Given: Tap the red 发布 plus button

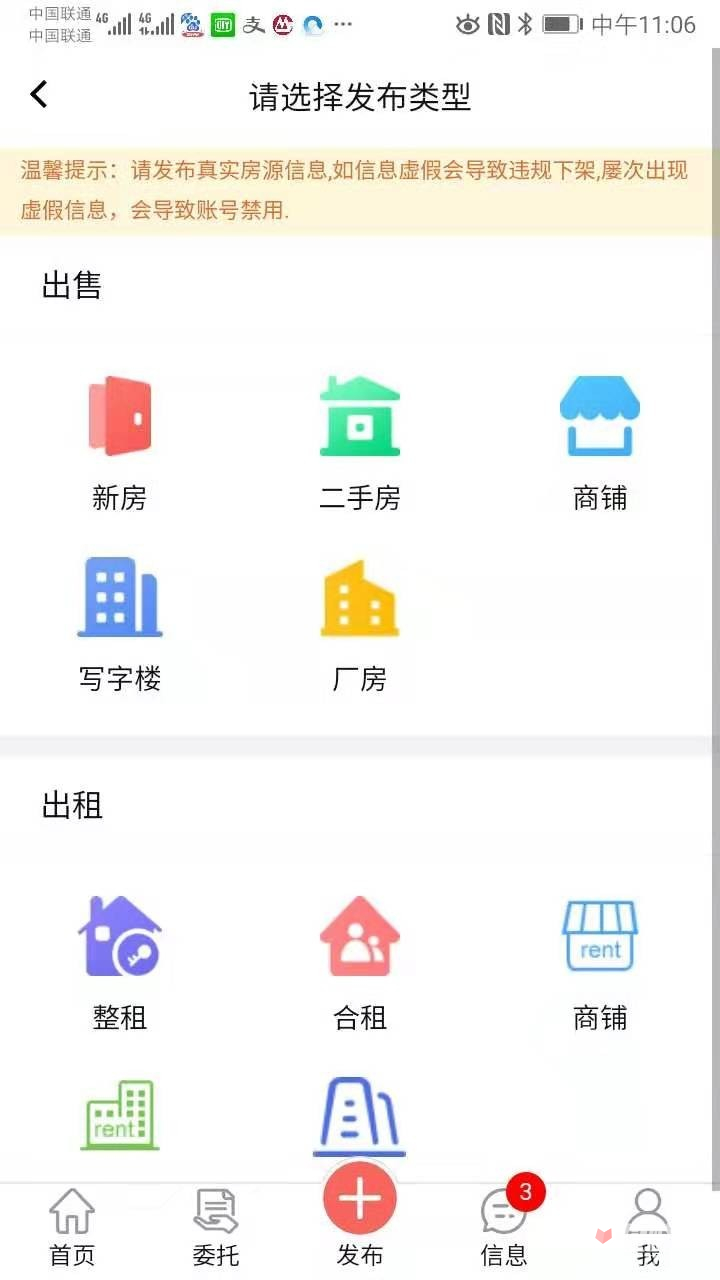Looking at the screenshot, I should pos(360,1197).
